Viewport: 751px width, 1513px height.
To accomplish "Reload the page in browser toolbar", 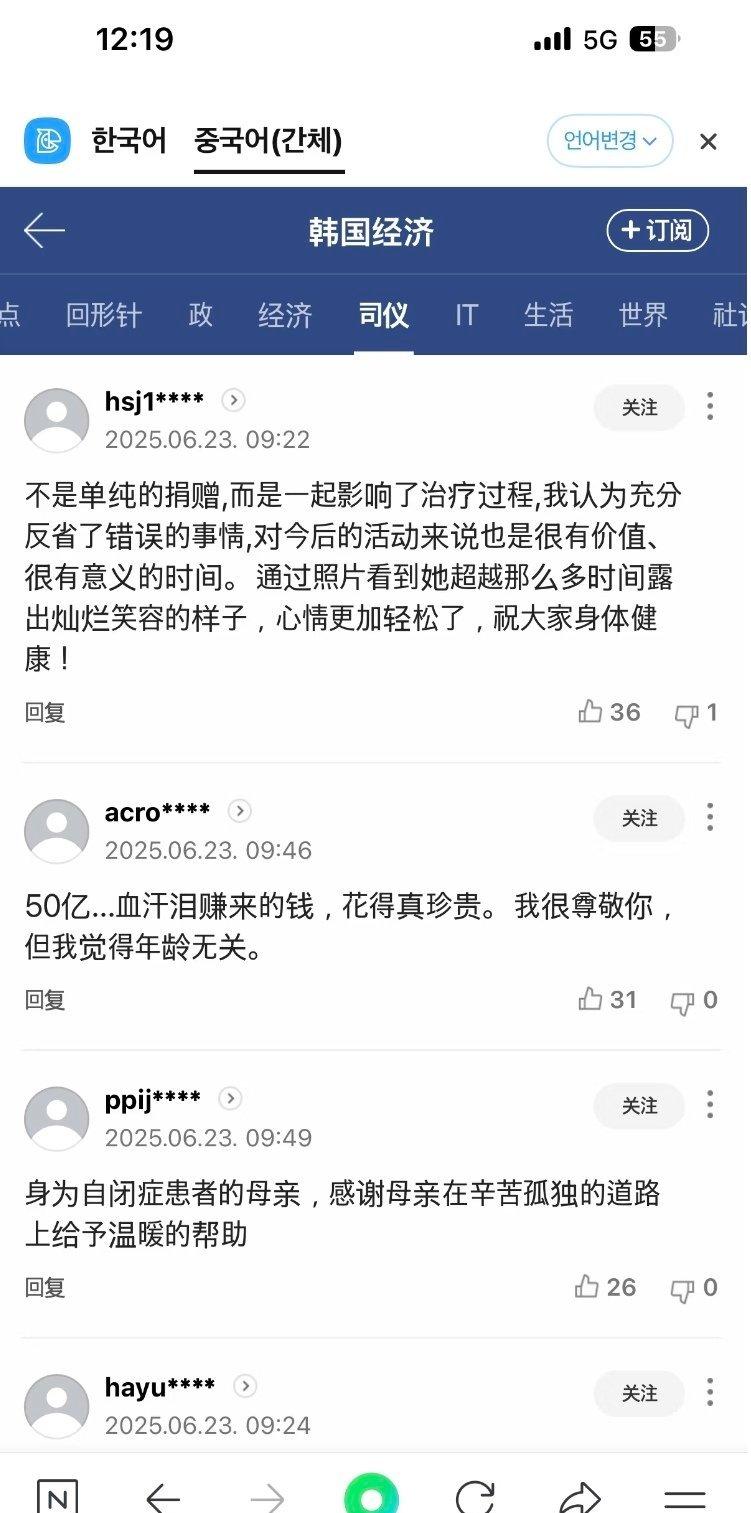I will (x=474, y=1497).
